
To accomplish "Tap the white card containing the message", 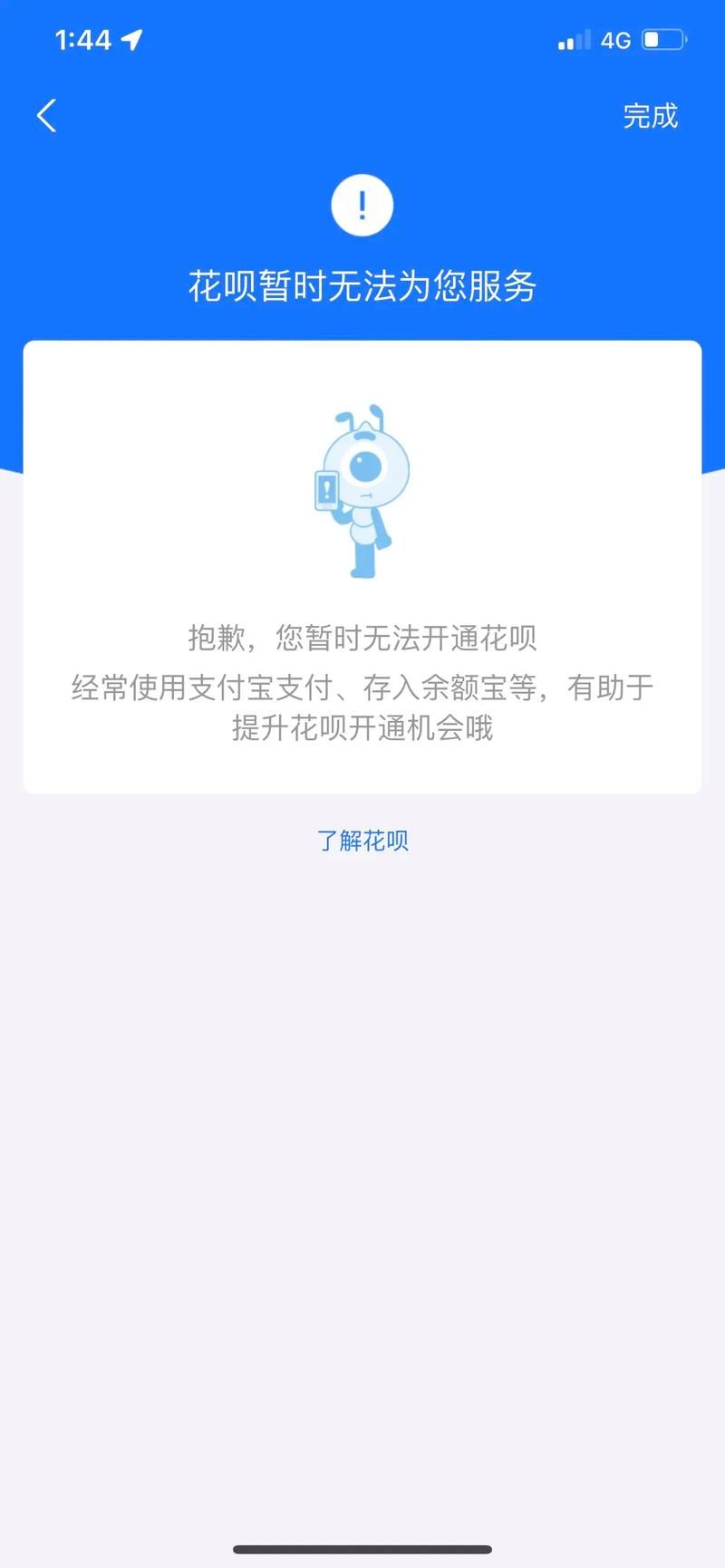I will point(362,566).
